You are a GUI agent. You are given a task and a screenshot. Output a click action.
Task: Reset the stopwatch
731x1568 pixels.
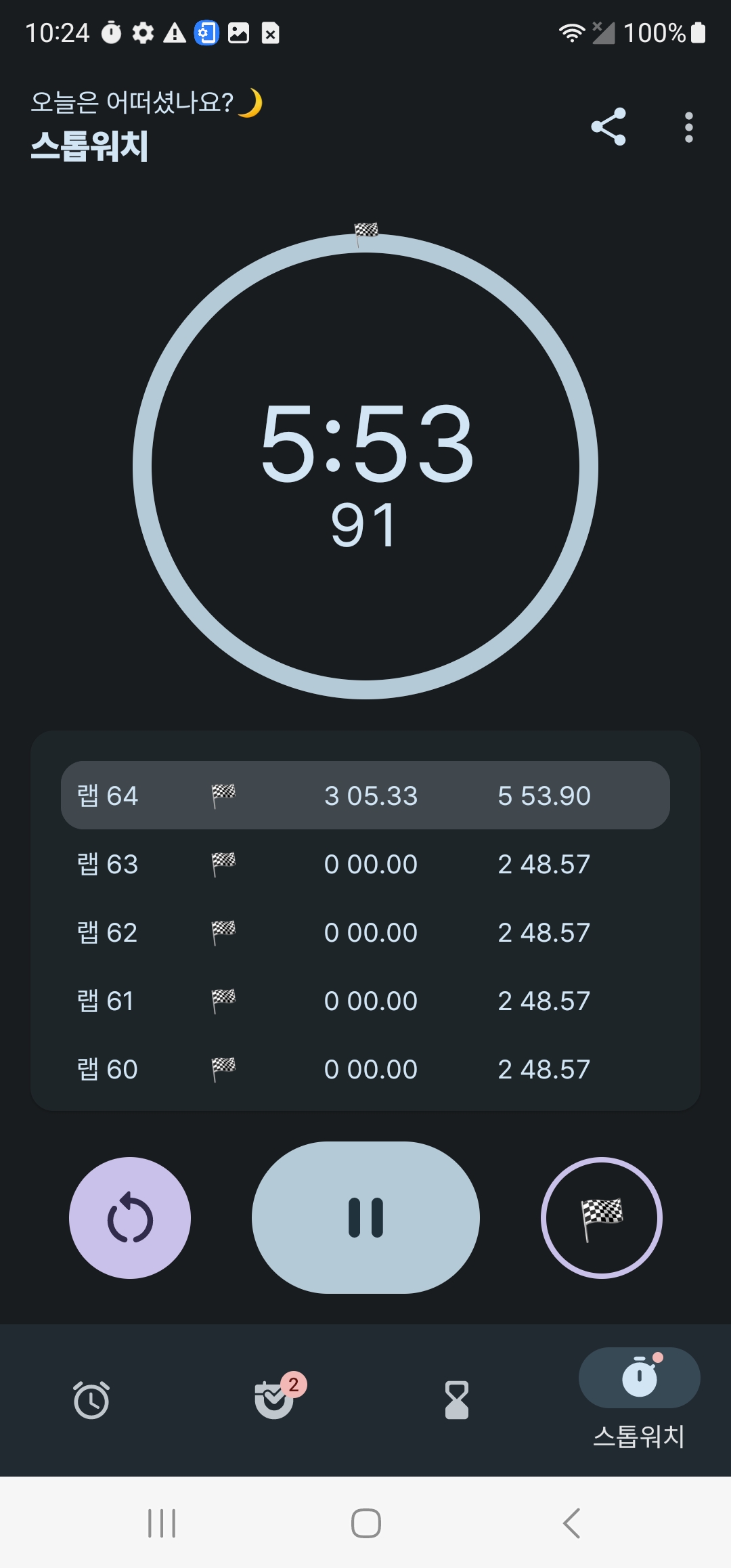click(x=130, y=1217)
